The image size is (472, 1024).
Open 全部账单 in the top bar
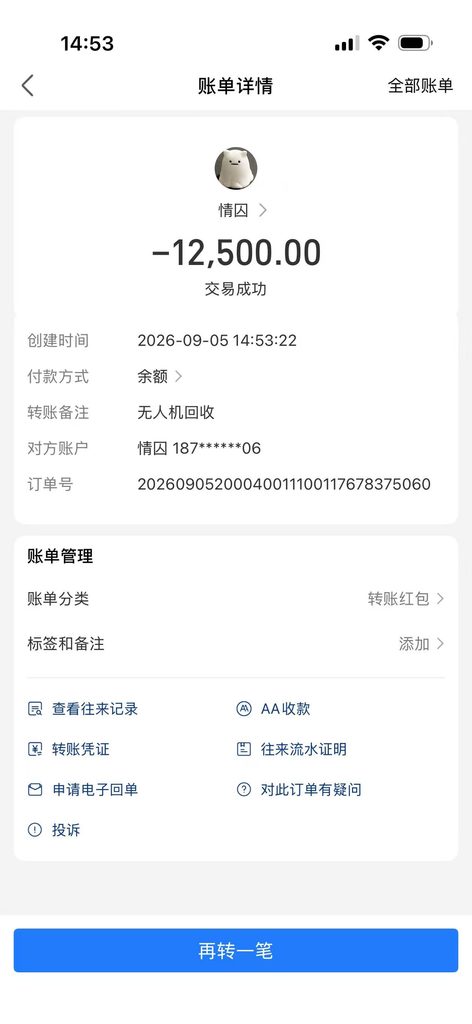[420, 86]
